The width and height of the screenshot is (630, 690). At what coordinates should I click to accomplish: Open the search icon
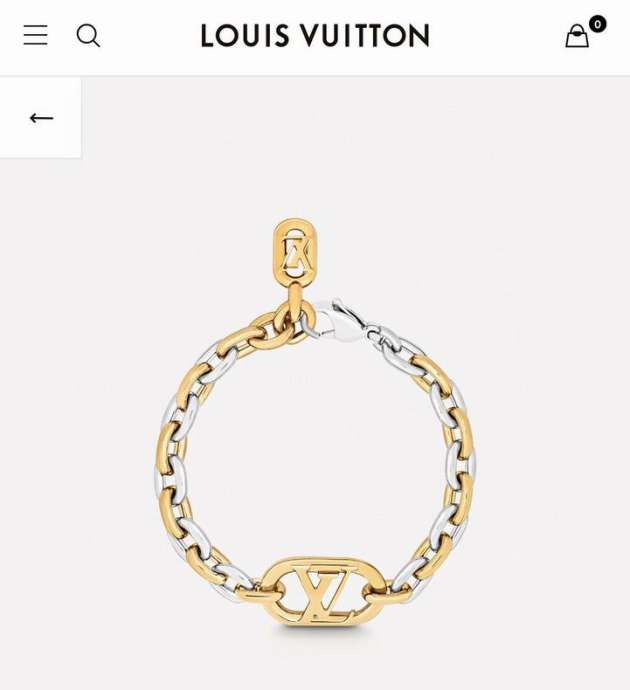88,36
